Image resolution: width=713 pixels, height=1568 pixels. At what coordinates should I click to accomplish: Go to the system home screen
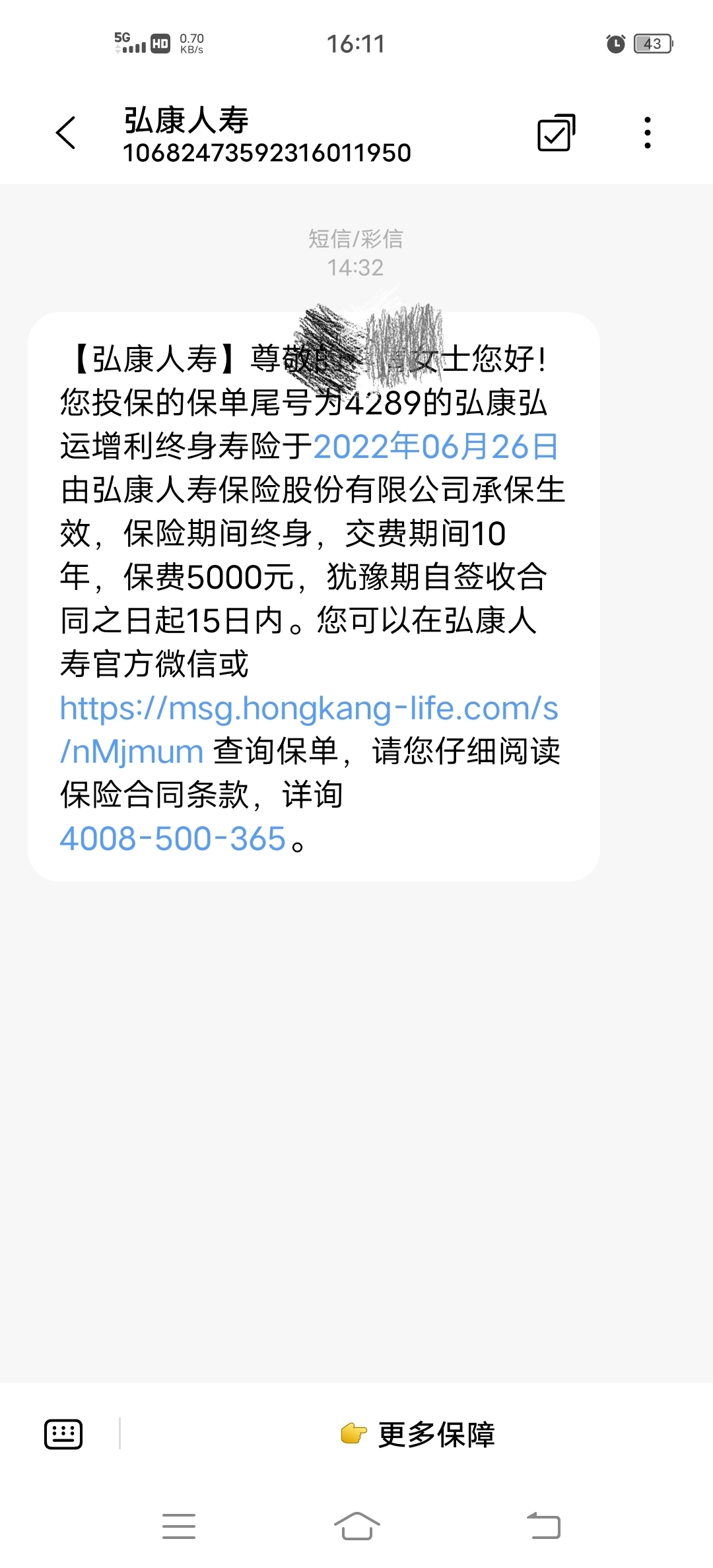click(x=356, y=1526)
